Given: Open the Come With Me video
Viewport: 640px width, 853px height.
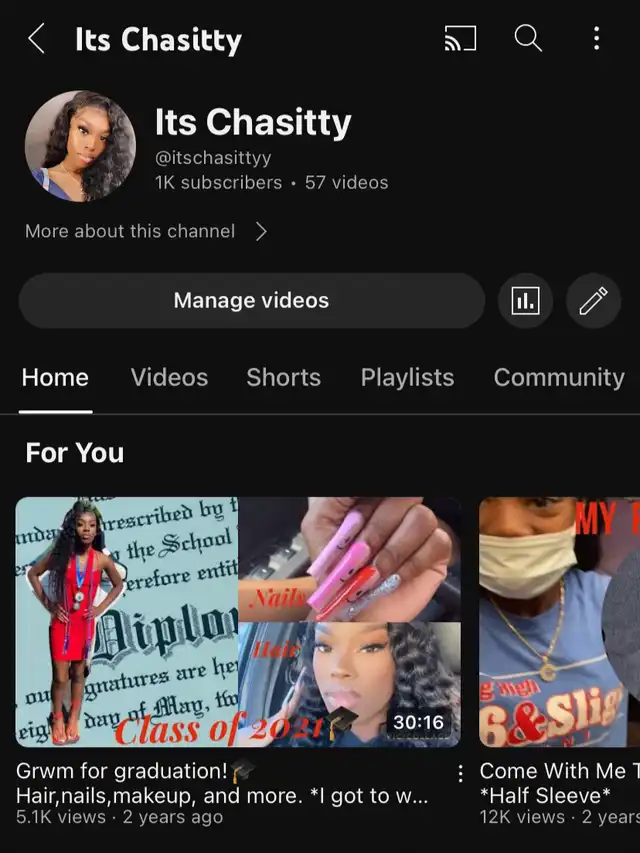Looking at the screenshot, I should click(559, 621).
